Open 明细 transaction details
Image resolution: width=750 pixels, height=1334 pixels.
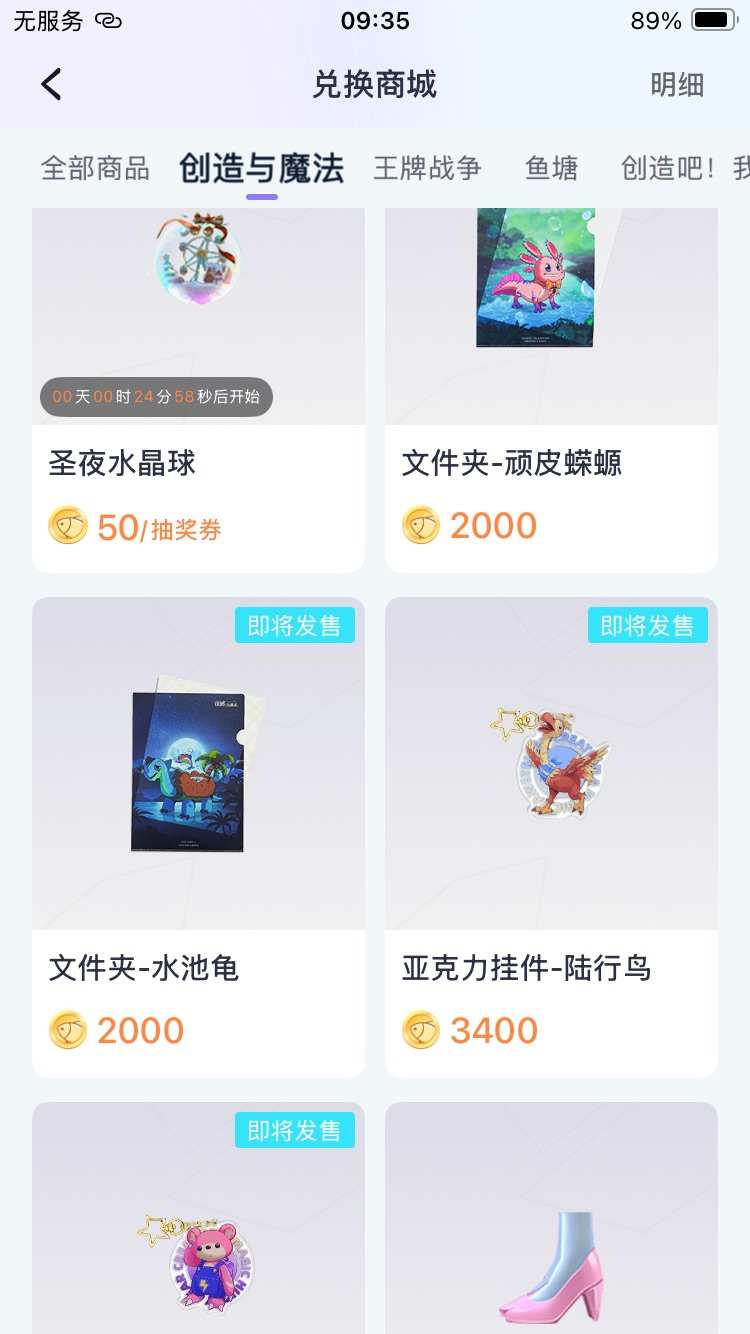[x=677, y=85]
